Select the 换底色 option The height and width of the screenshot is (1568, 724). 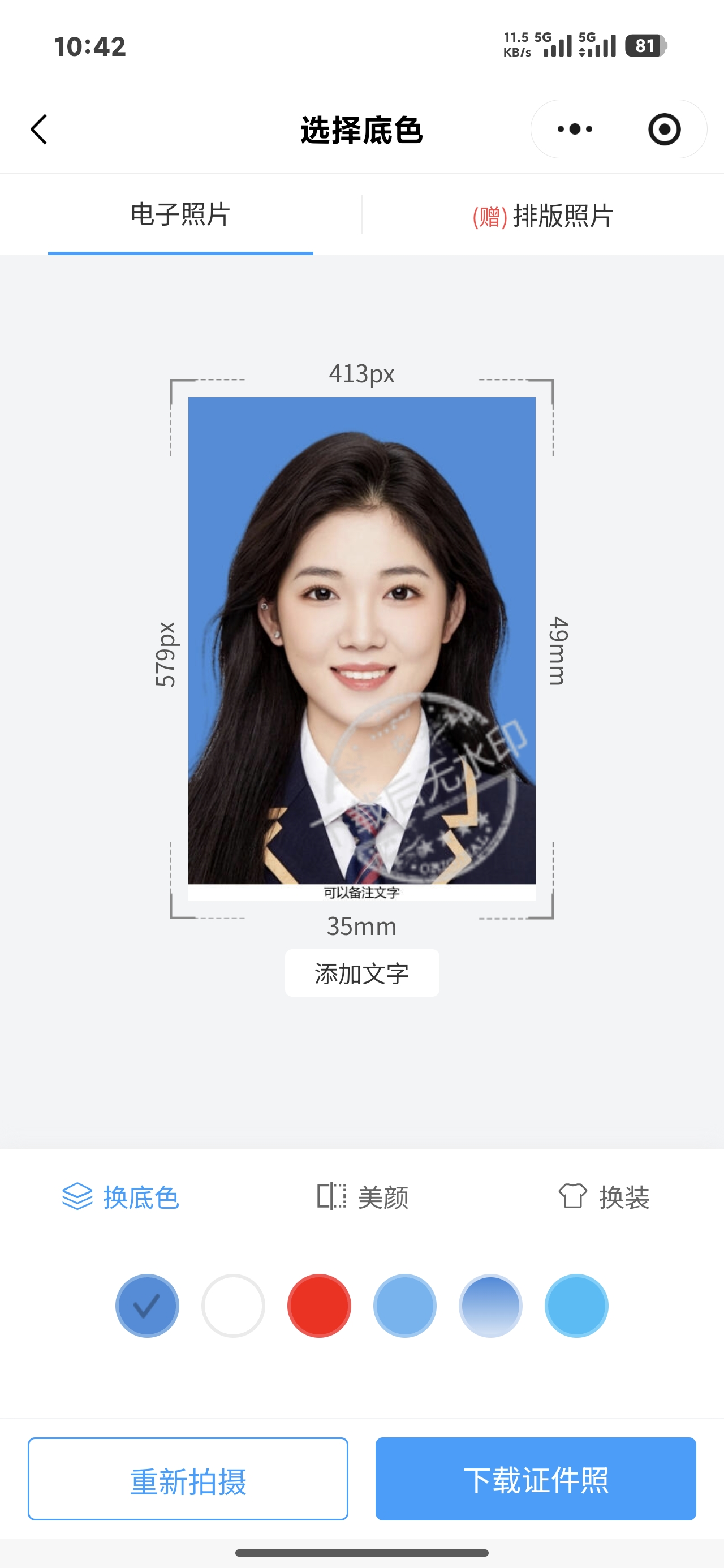120,1197
